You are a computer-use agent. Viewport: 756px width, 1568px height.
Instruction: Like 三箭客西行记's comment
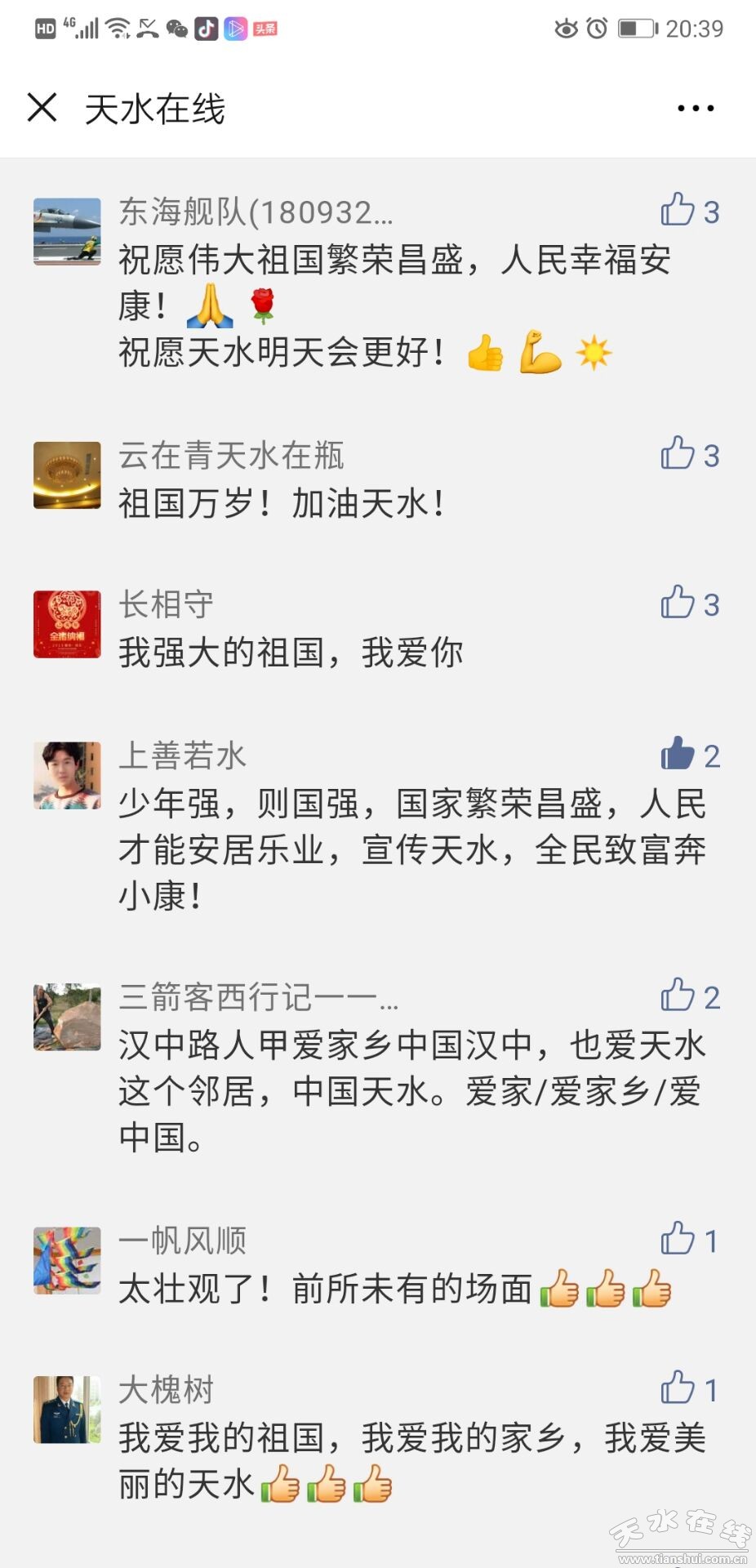[678, 996]
